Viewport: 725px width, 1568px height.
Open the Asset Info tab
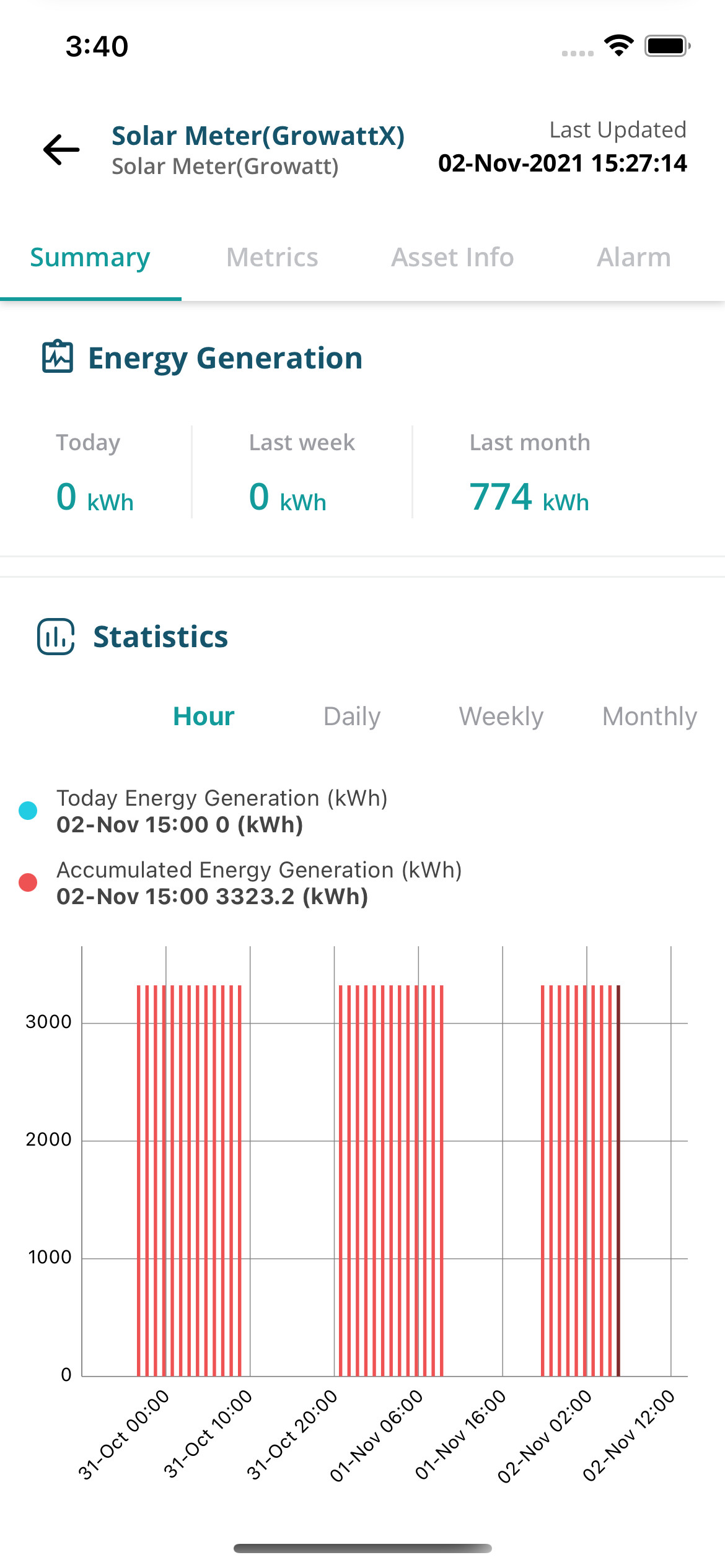pyautogui.click(x=452, y=257)
